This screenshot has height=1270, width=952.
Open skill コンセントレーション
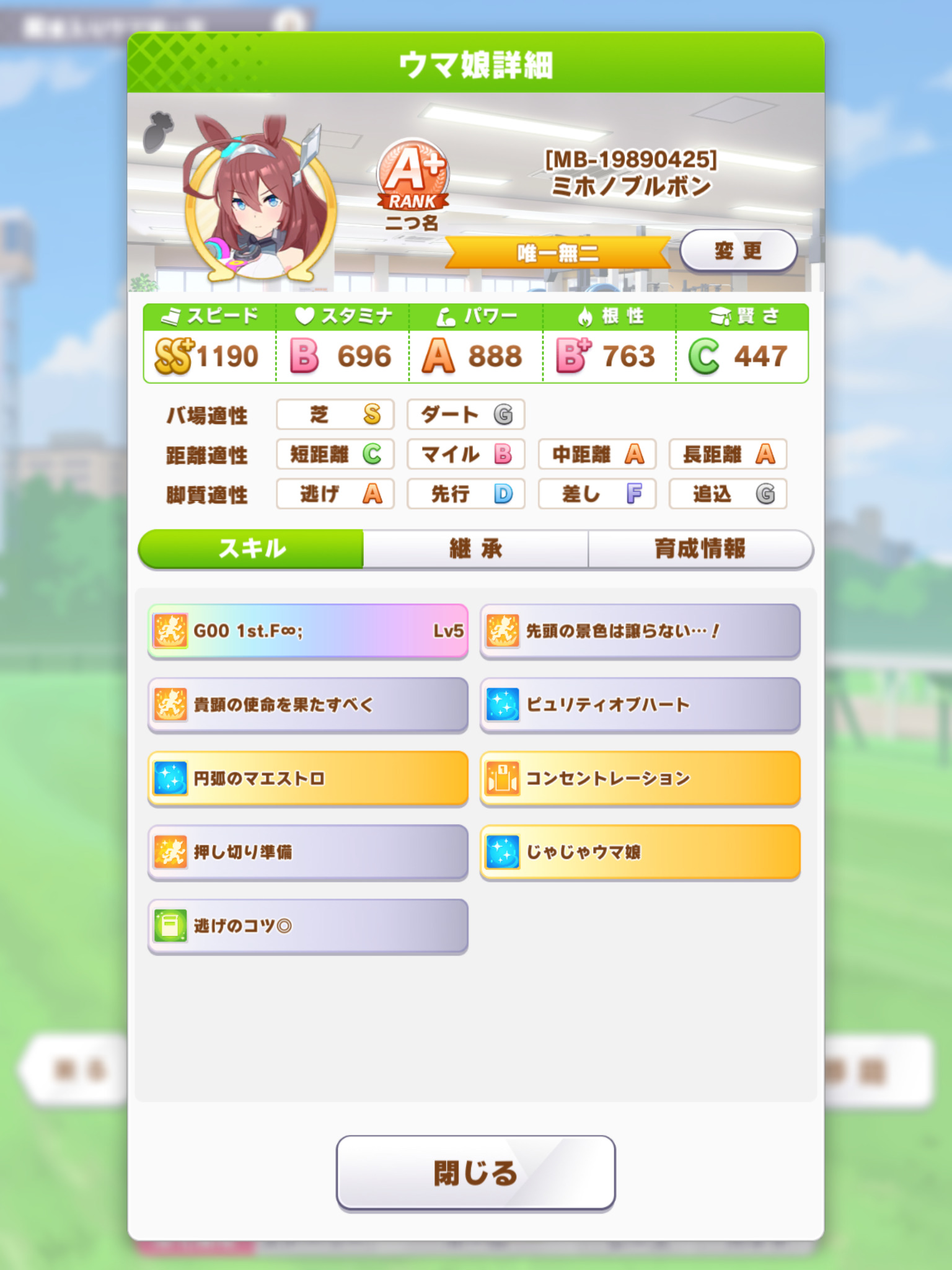(640, 779)
